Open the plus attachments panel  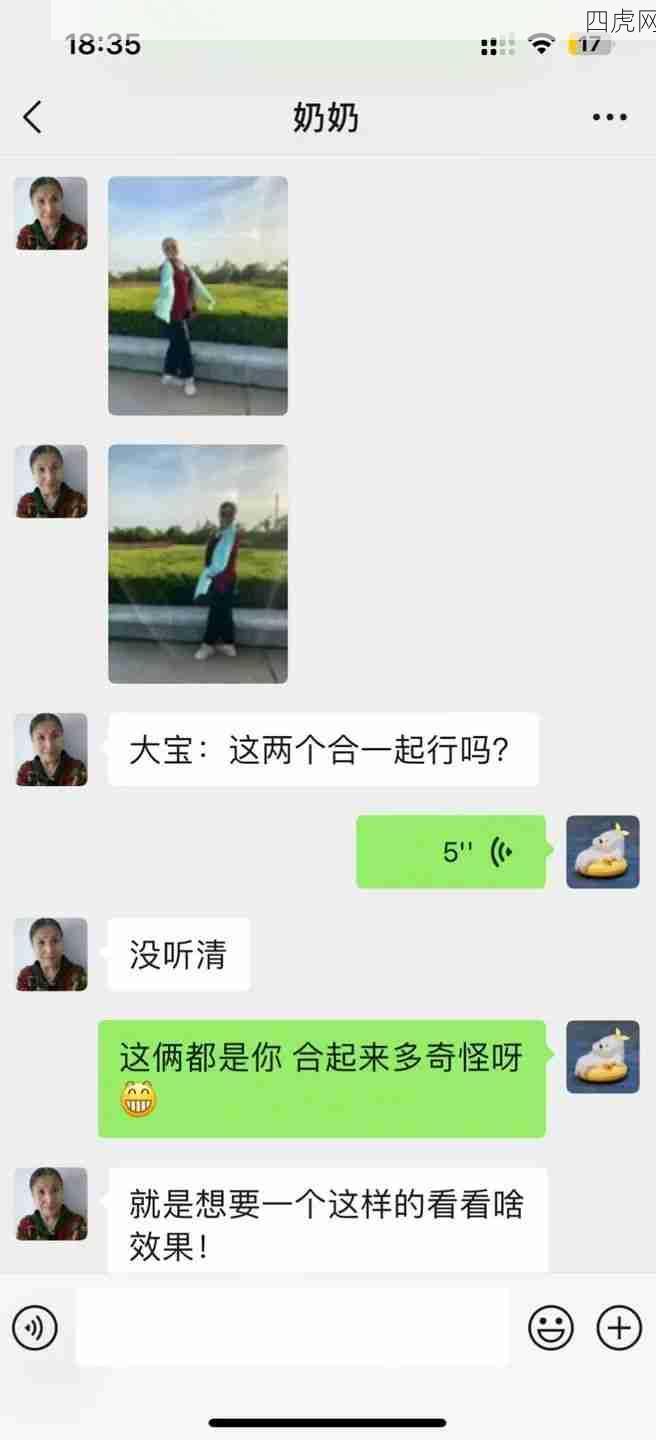pos(619,1327)
